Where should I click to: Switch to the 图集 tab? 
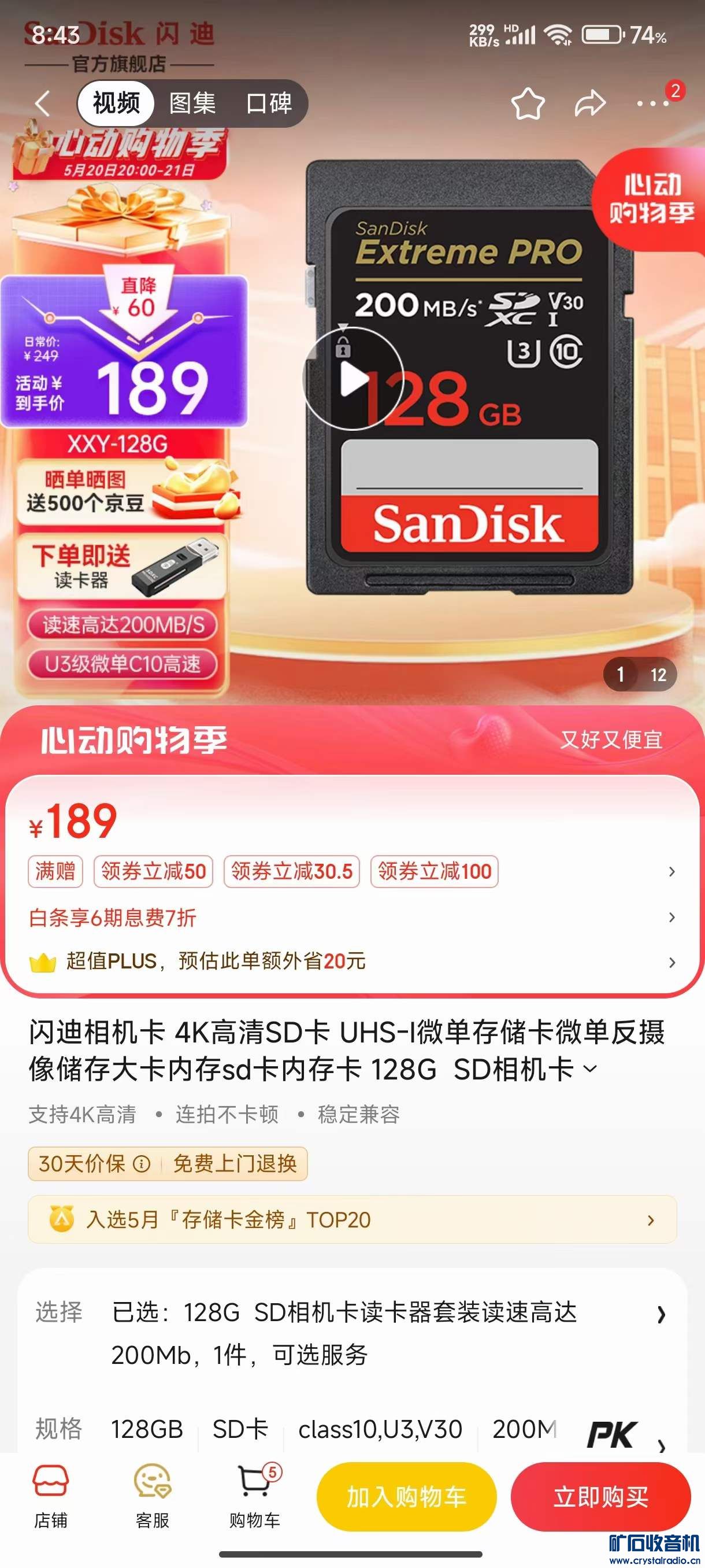point(192,103)
